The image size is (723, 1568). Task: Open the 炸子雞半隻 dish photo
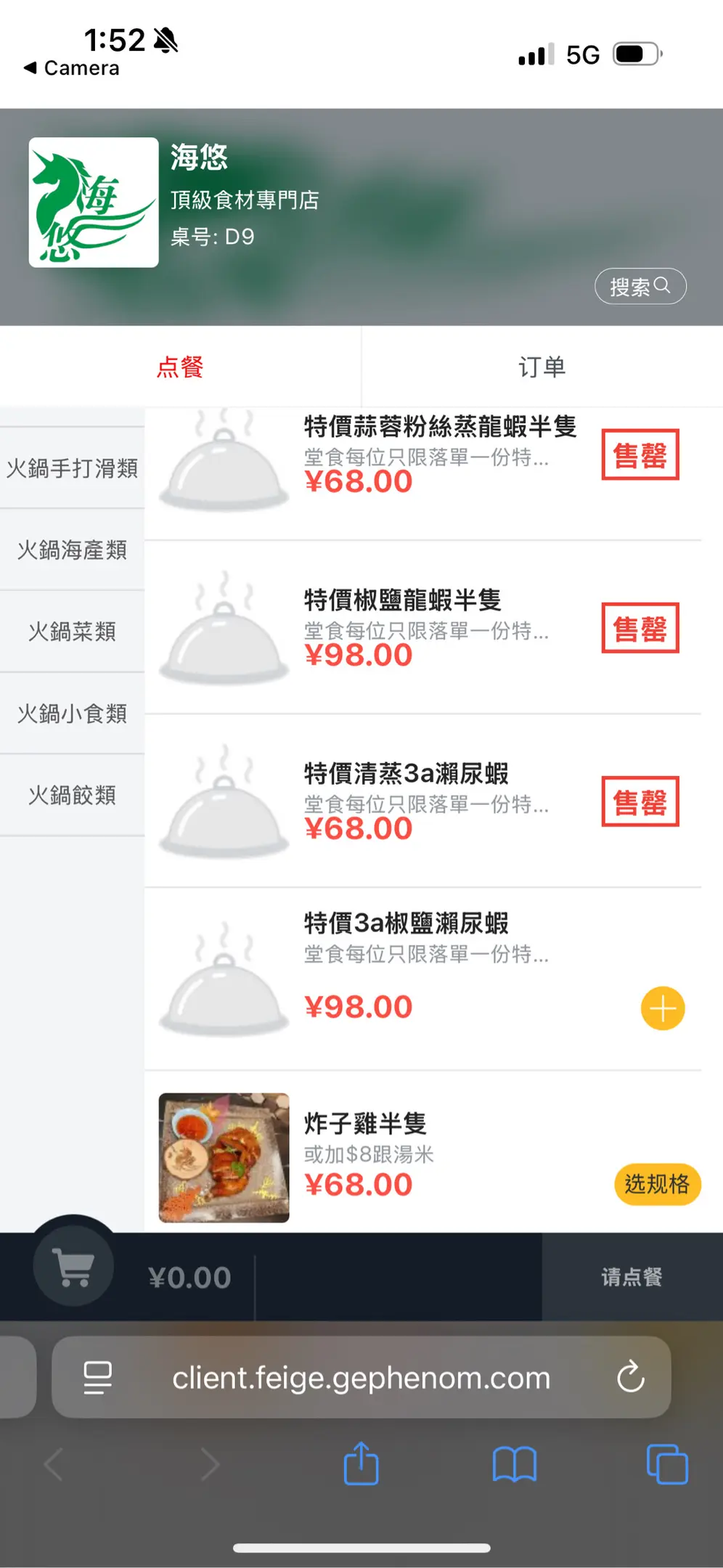[x=224, y=1157]
